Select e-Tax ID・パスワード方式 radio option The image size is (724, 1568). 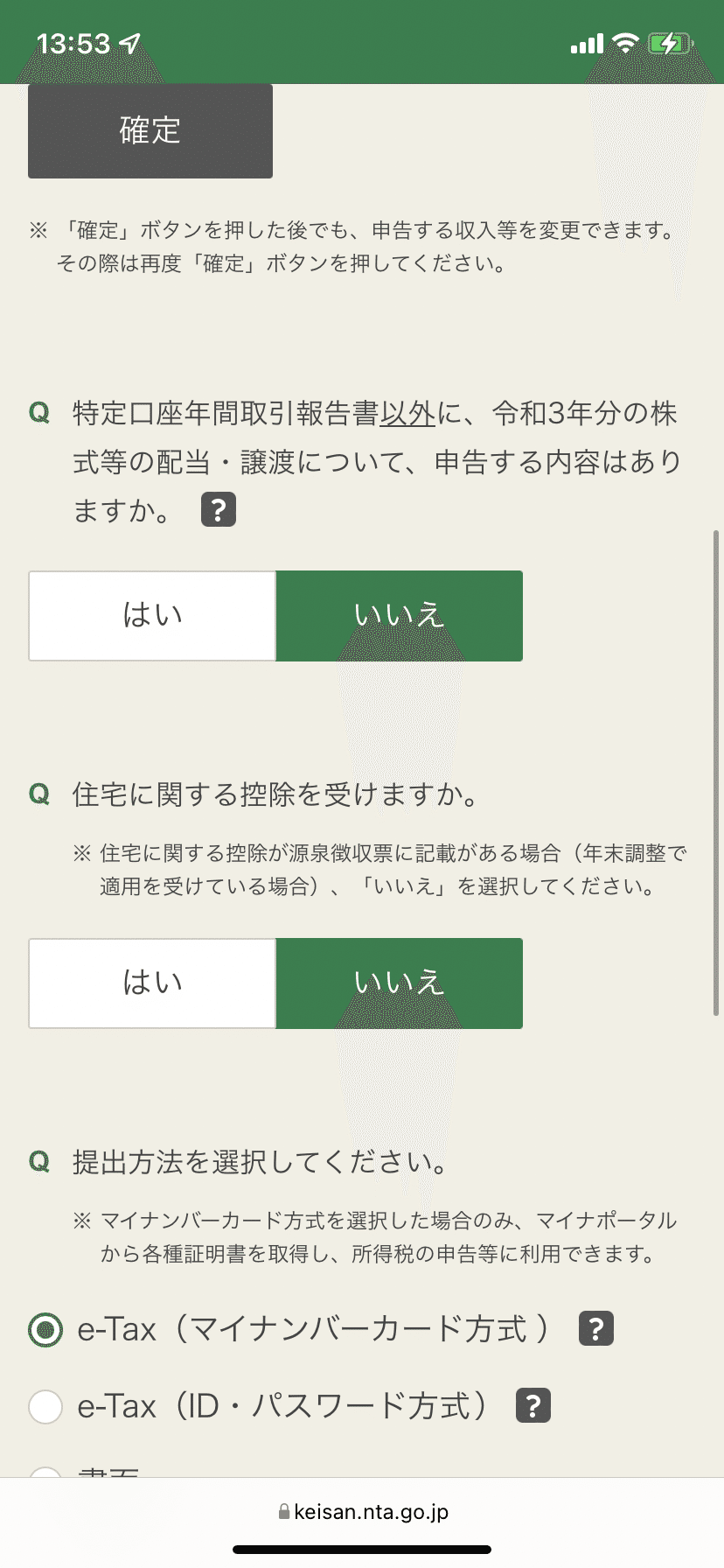point(45,1406)
